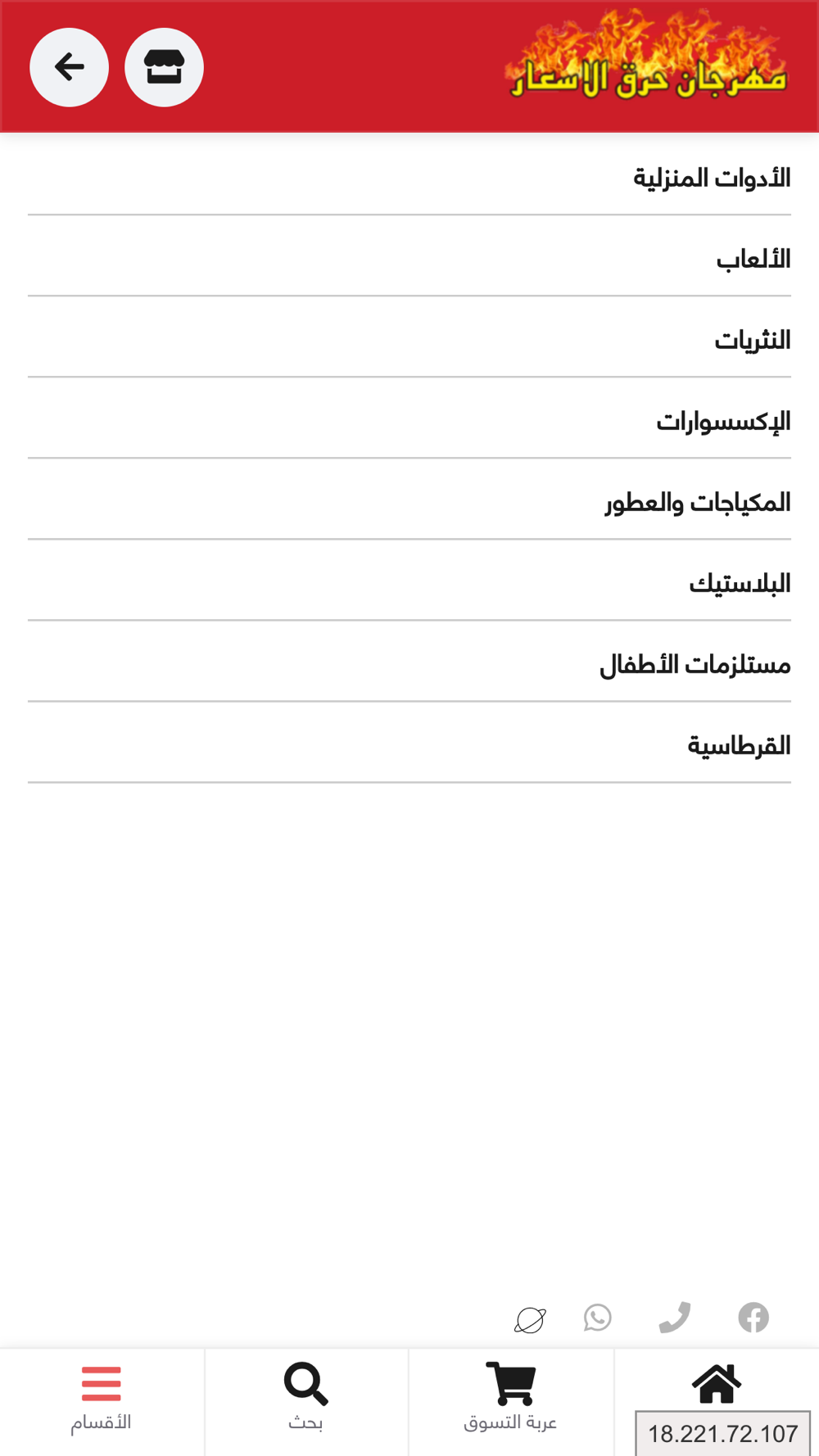Open the النثريات category
Image resolution: width=819 pixels, height=1456 pixels.
tap(409, 340)
